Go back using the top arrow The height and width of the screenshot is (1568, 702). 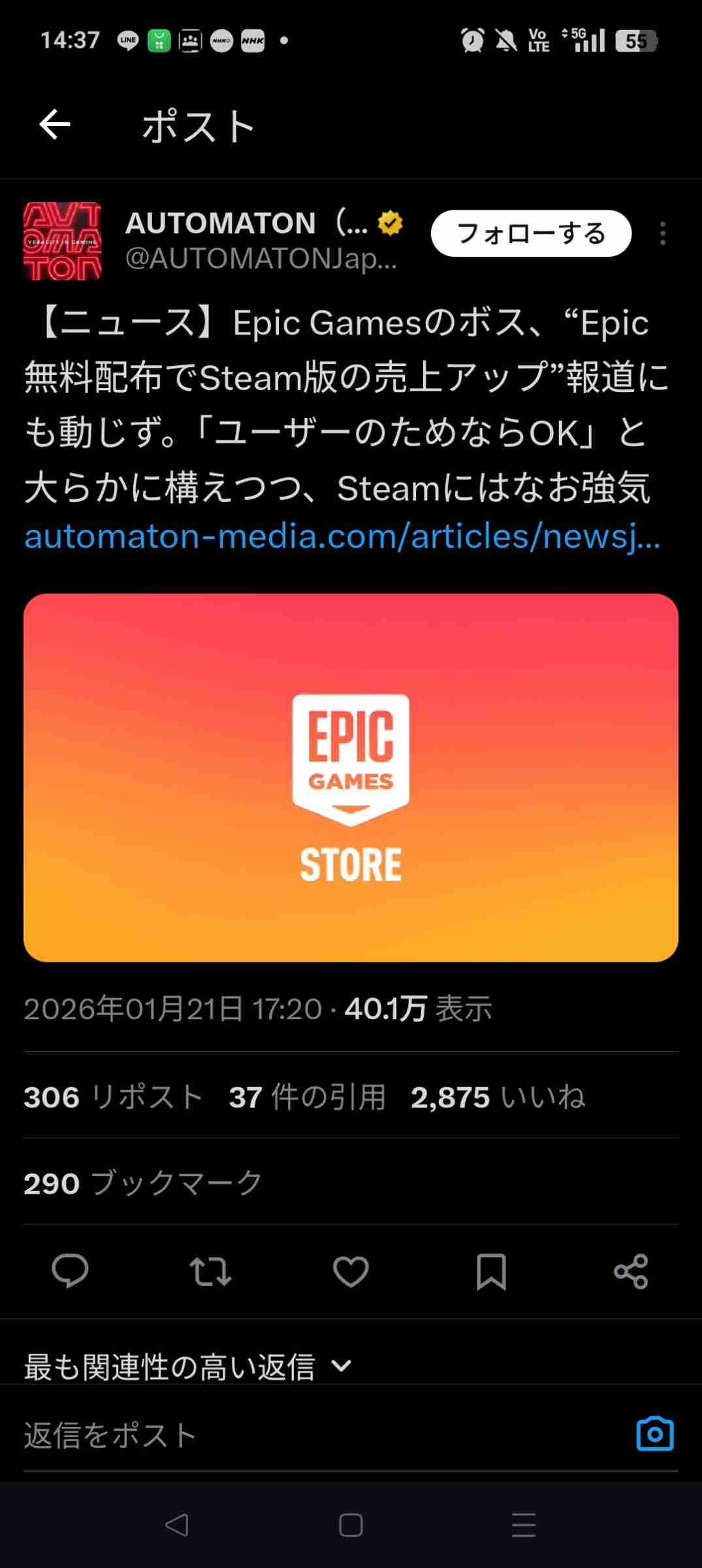[x=55, y=125]
